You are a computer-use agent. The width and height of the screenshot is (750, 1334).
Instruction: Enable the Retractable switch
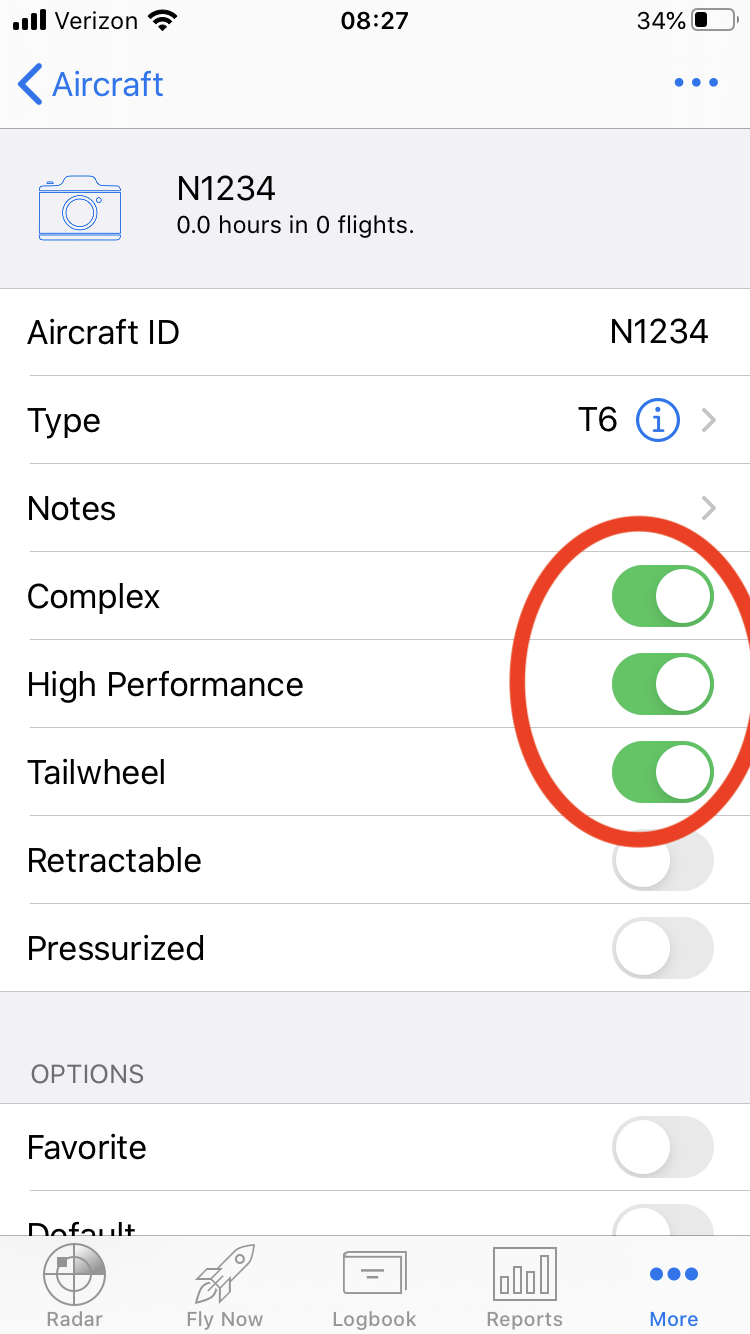click(663, 861)
